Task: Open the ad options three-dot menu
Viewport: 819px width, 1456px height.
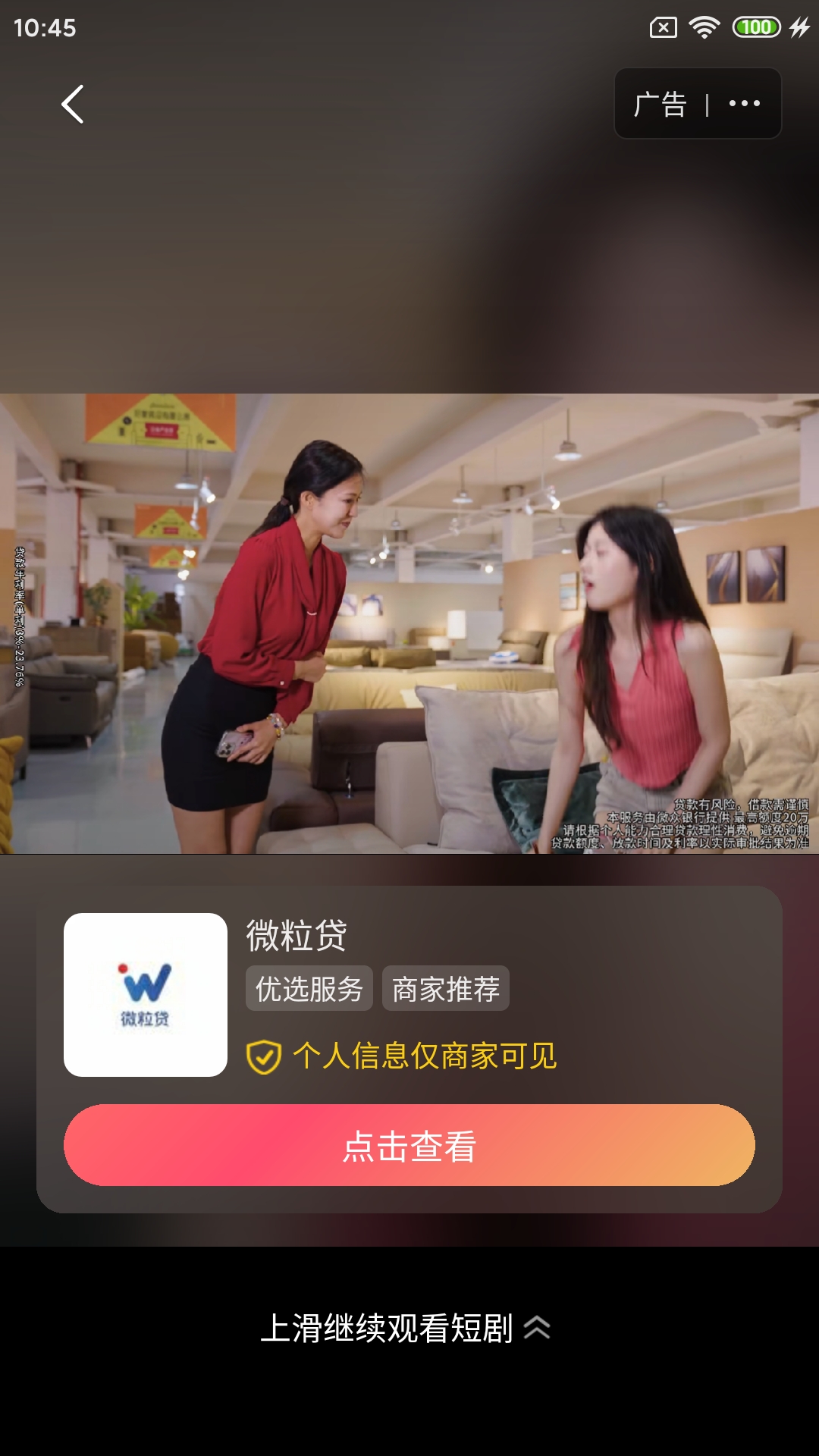Action: (x=744, y=104)
